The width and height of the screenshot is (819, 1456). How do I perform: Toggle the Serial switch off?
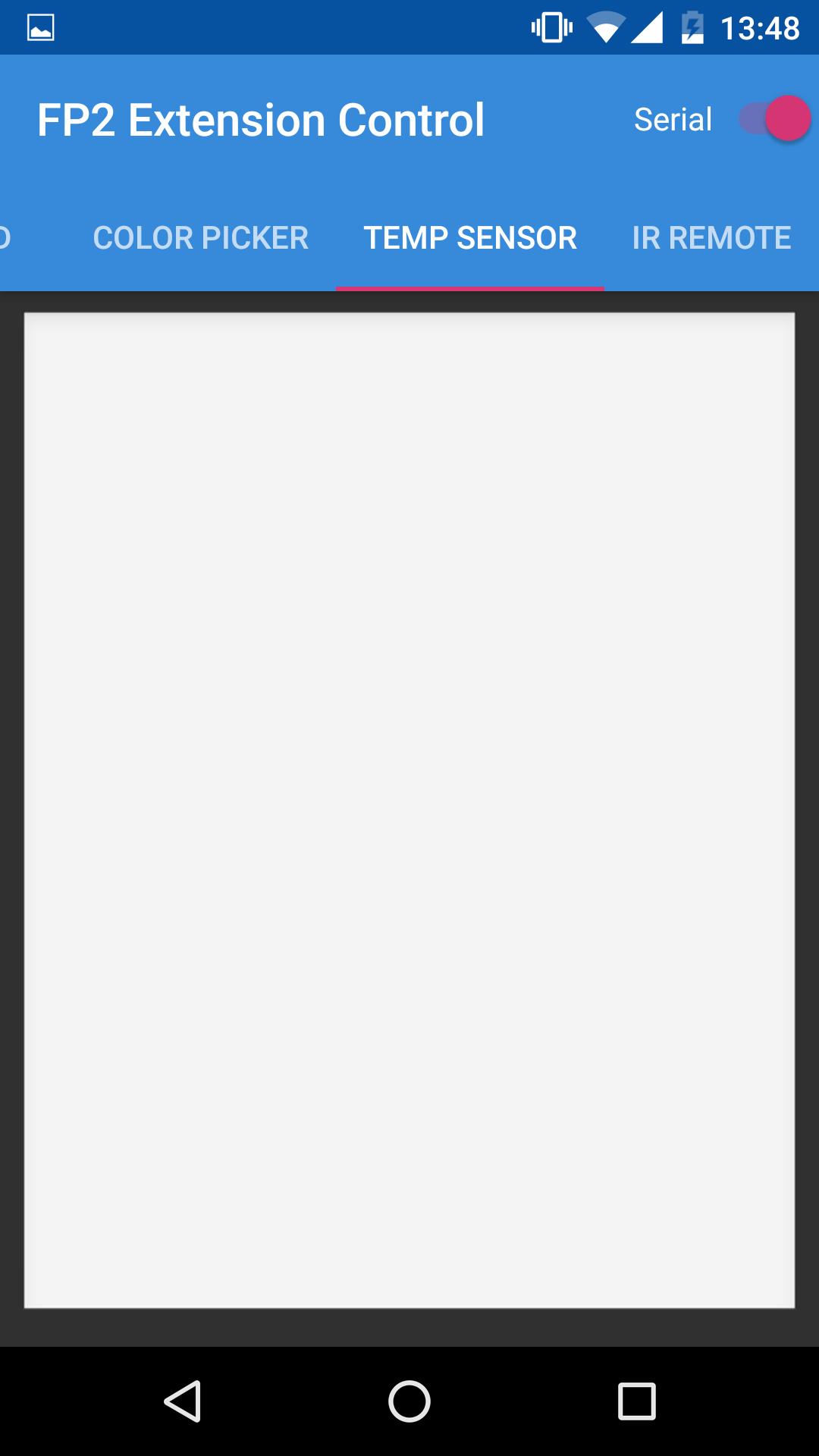click(x=773, y=119)
